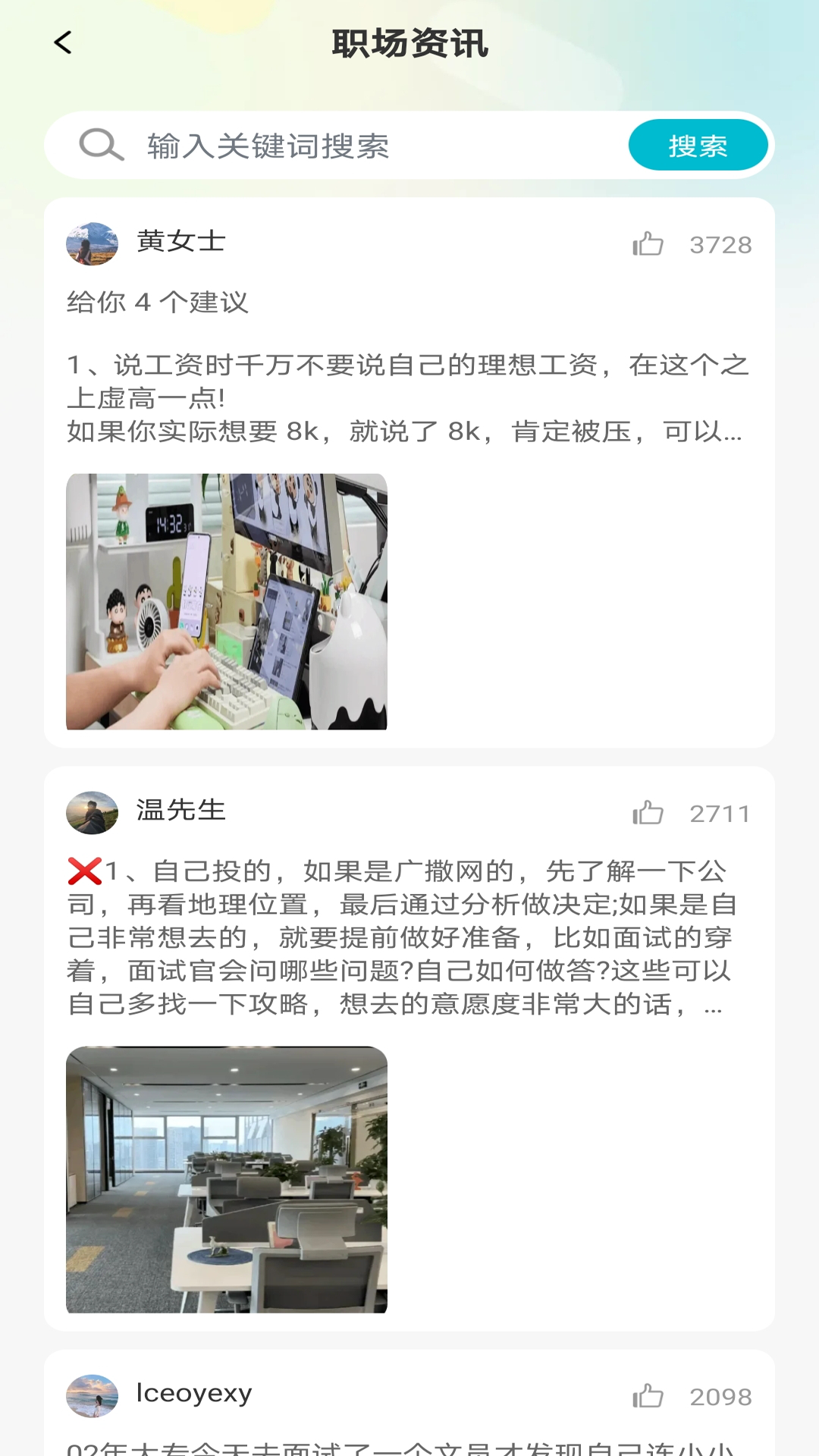This screenshot has height=1456, width=819.
Task: Open Iceoyexy's profile avatar
Action: coord(93,1395)
